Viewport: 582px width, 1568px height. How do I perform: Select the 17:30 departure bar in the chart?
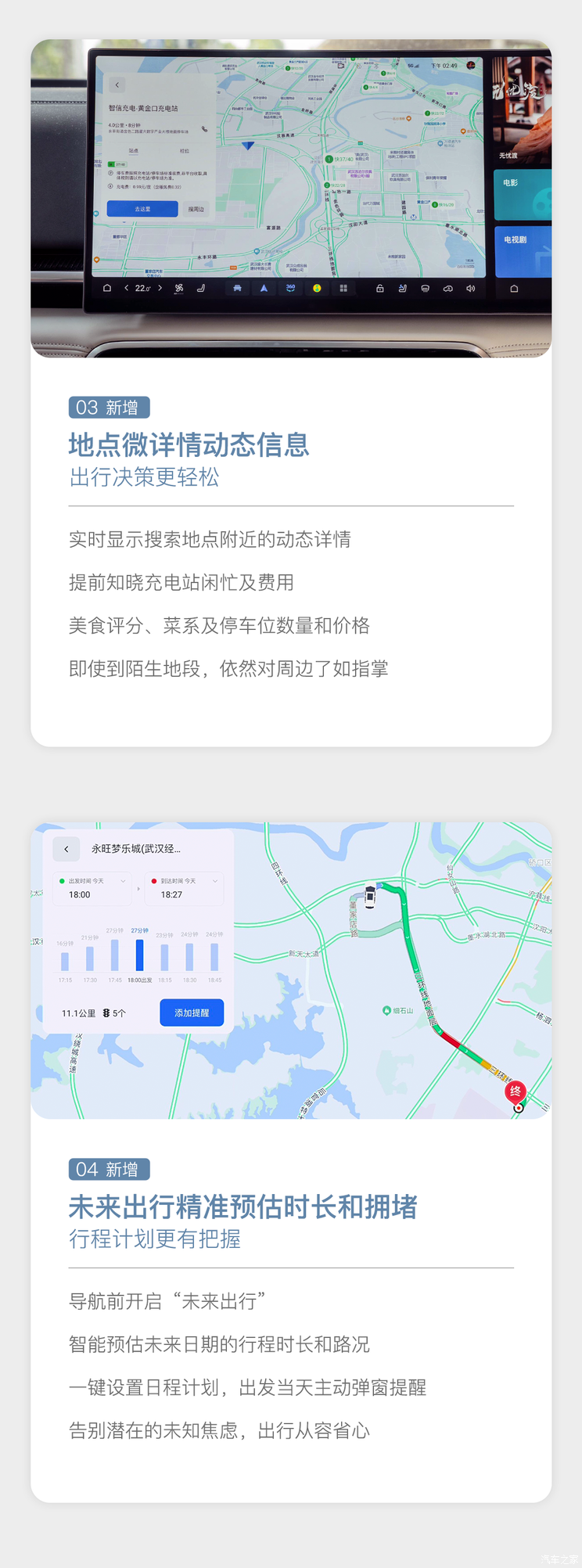coord(91,956)
